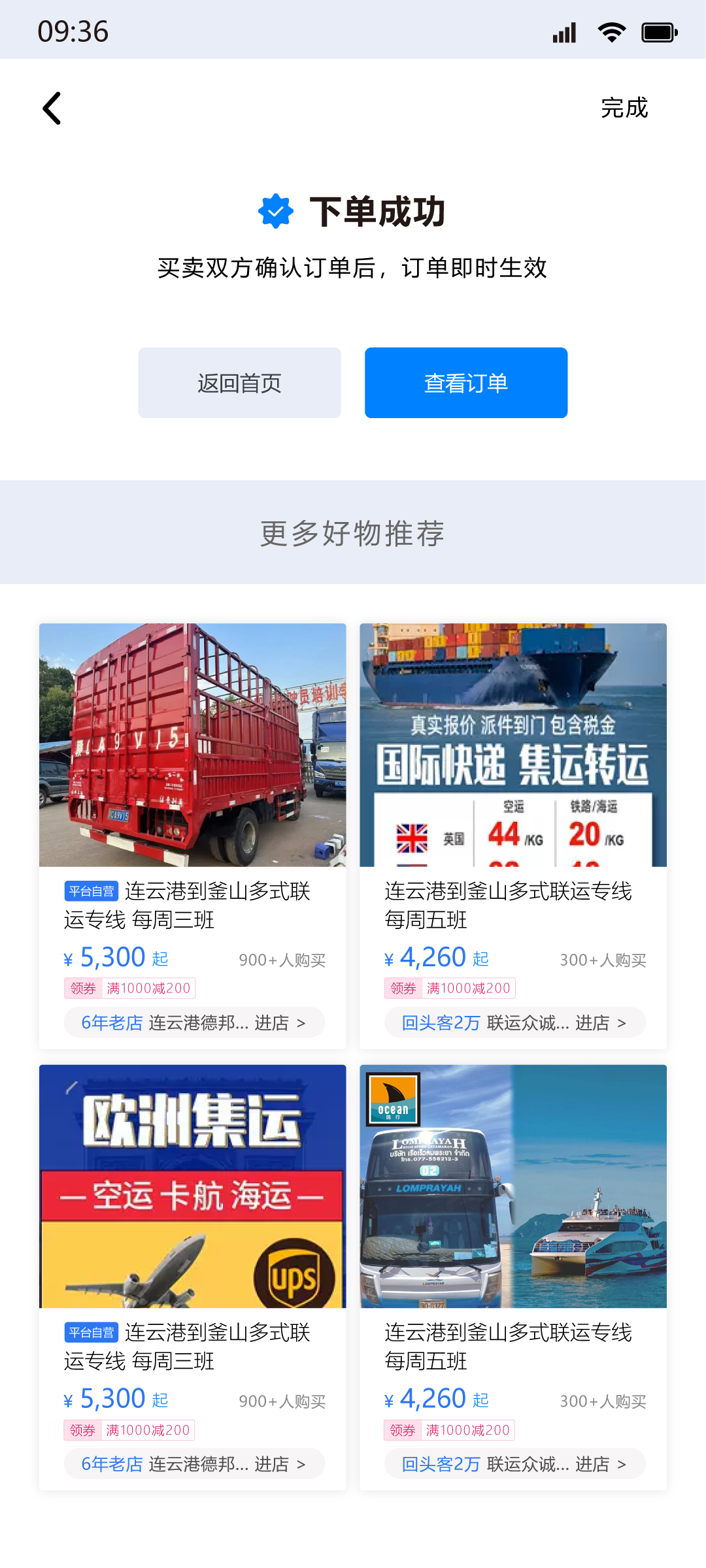Screen dimensions: 706x1568
Task: Open the red truck product card
Action: click(x=192, y=745)
